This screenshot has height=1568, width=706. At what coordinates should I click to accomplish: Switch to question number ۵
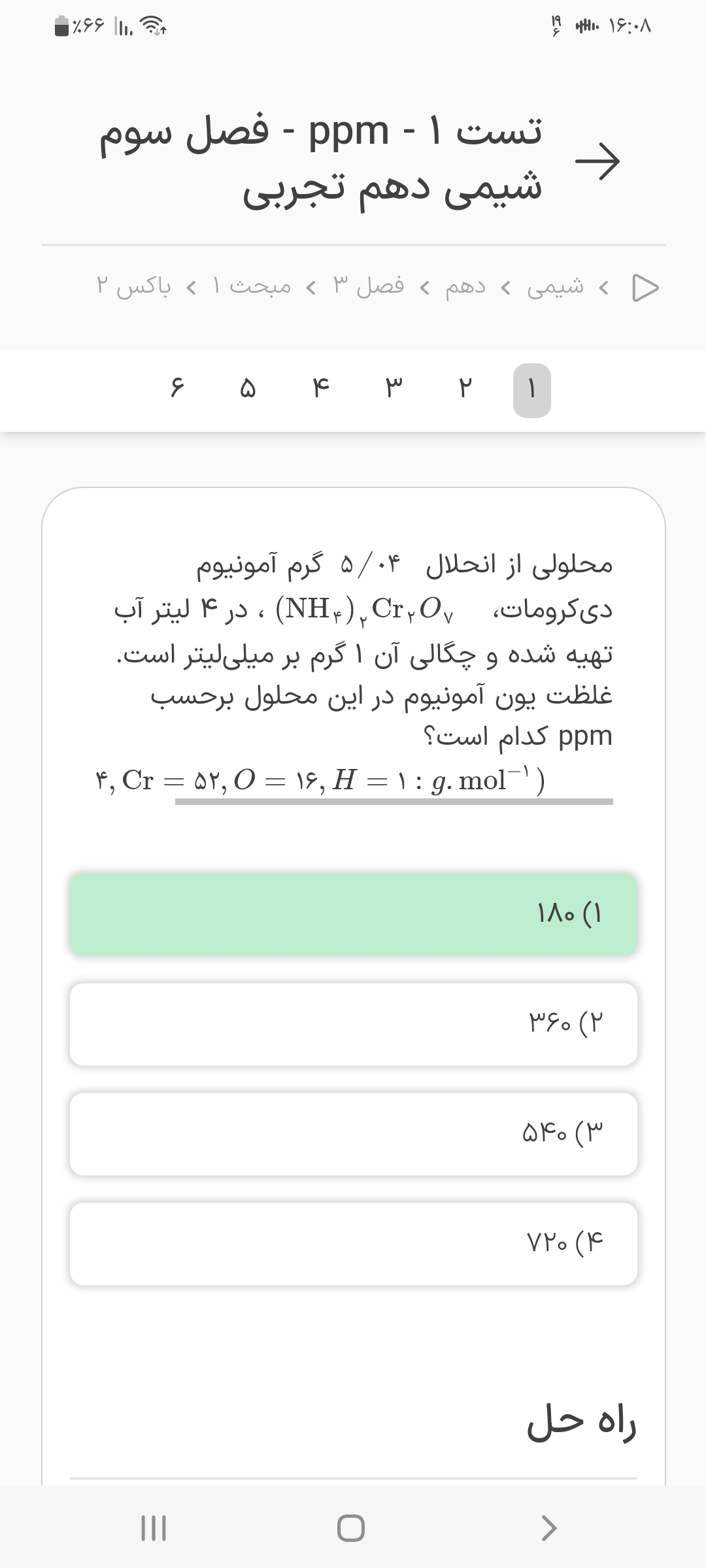(248, 390)
